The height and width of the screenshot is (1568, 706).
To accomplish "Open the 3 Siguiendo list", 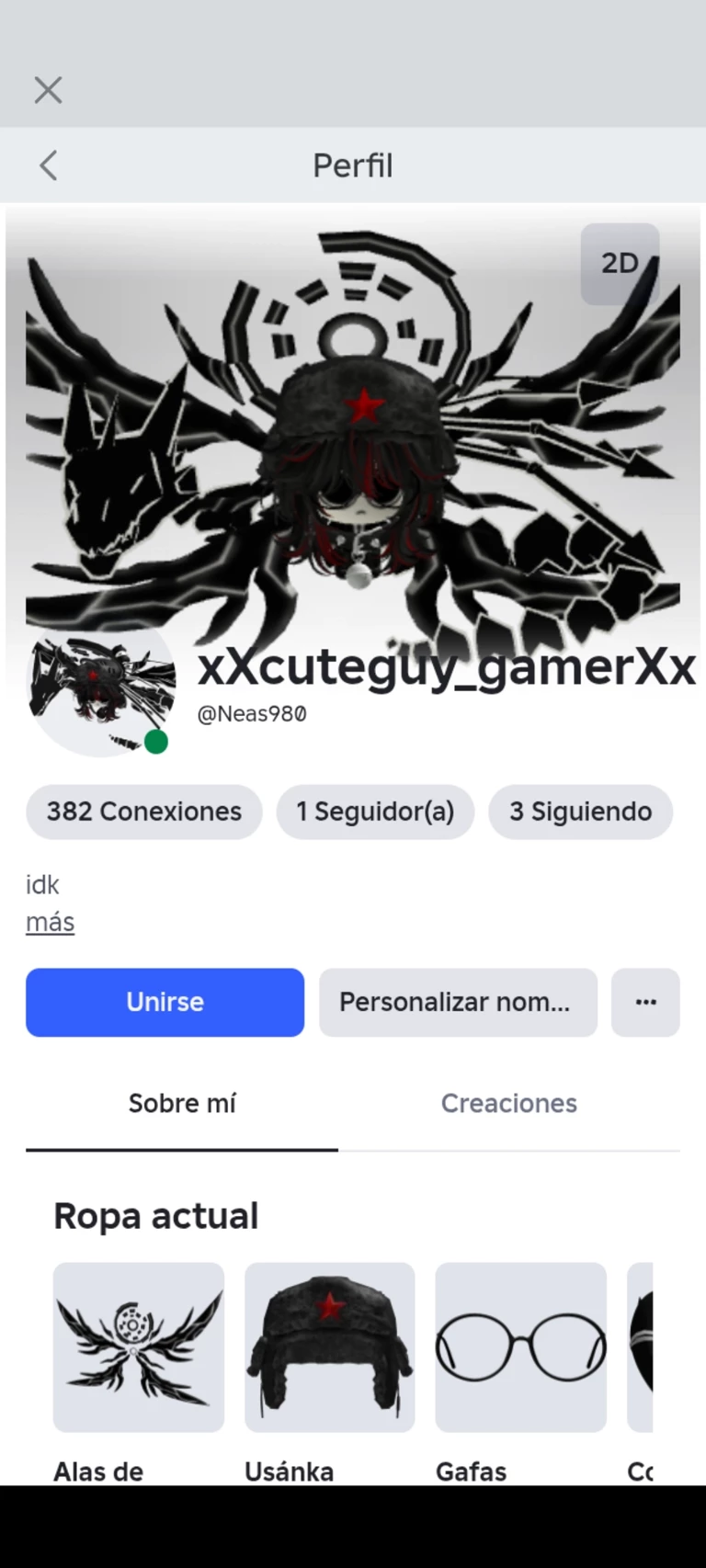I will pos(580,812).
